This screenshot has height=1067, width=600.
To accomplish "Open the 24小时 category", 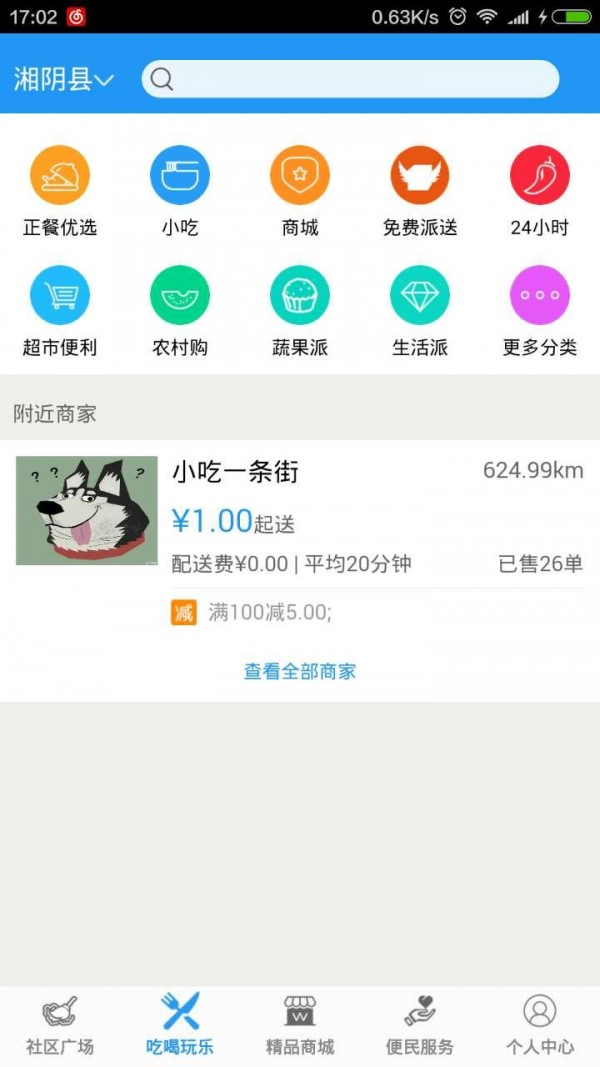I will pos(539,191).
